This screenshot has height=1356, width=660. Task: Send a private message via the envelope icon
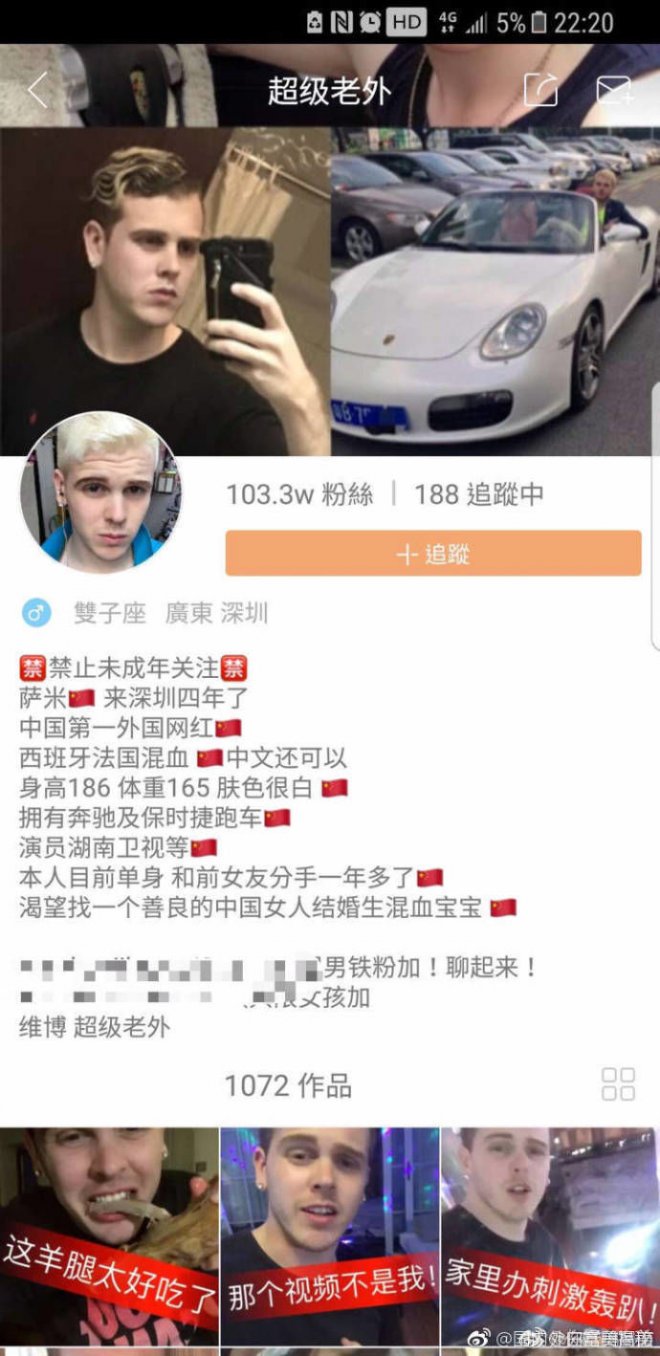pos(615,90)
